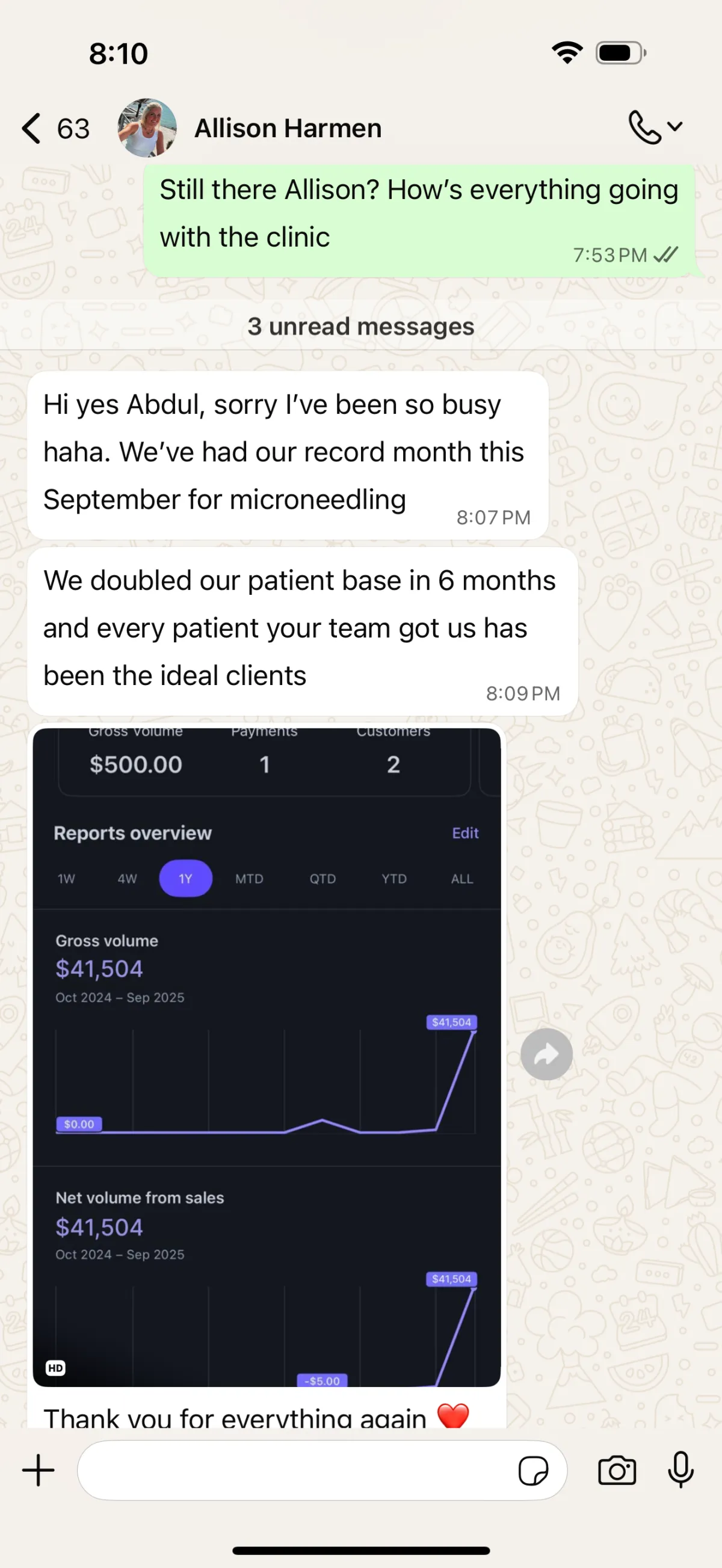722x1568 pixels.
Task: Open the attachment plus menu
Action: (x=39, y=1470)
